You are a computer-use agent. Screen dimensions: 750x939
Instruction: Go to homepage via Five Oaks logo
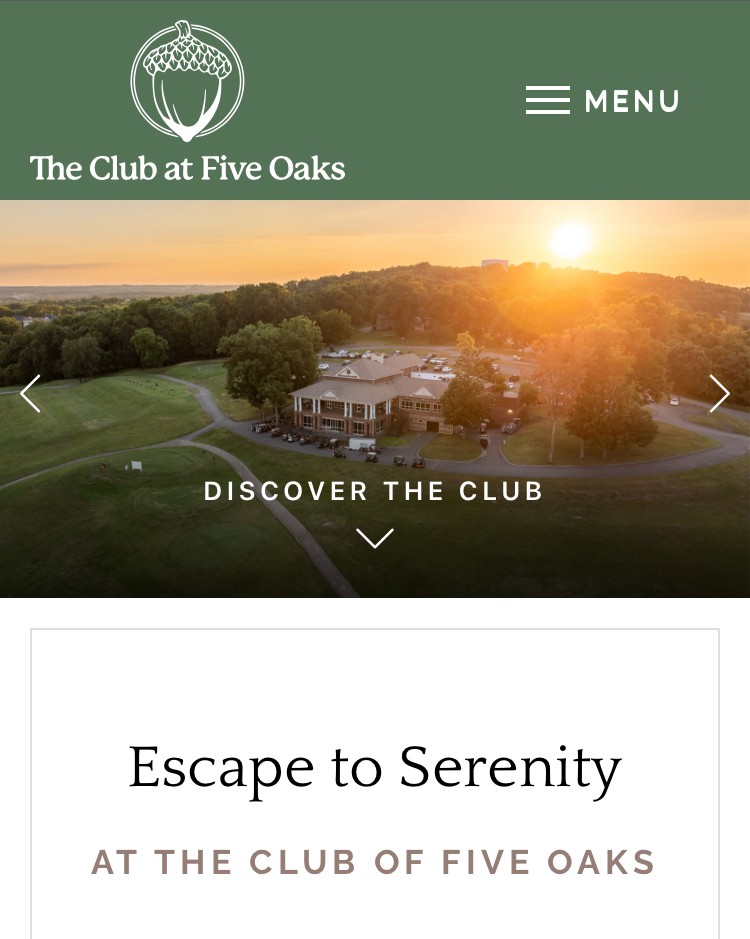pyautogui.click(x=187, y=102)
